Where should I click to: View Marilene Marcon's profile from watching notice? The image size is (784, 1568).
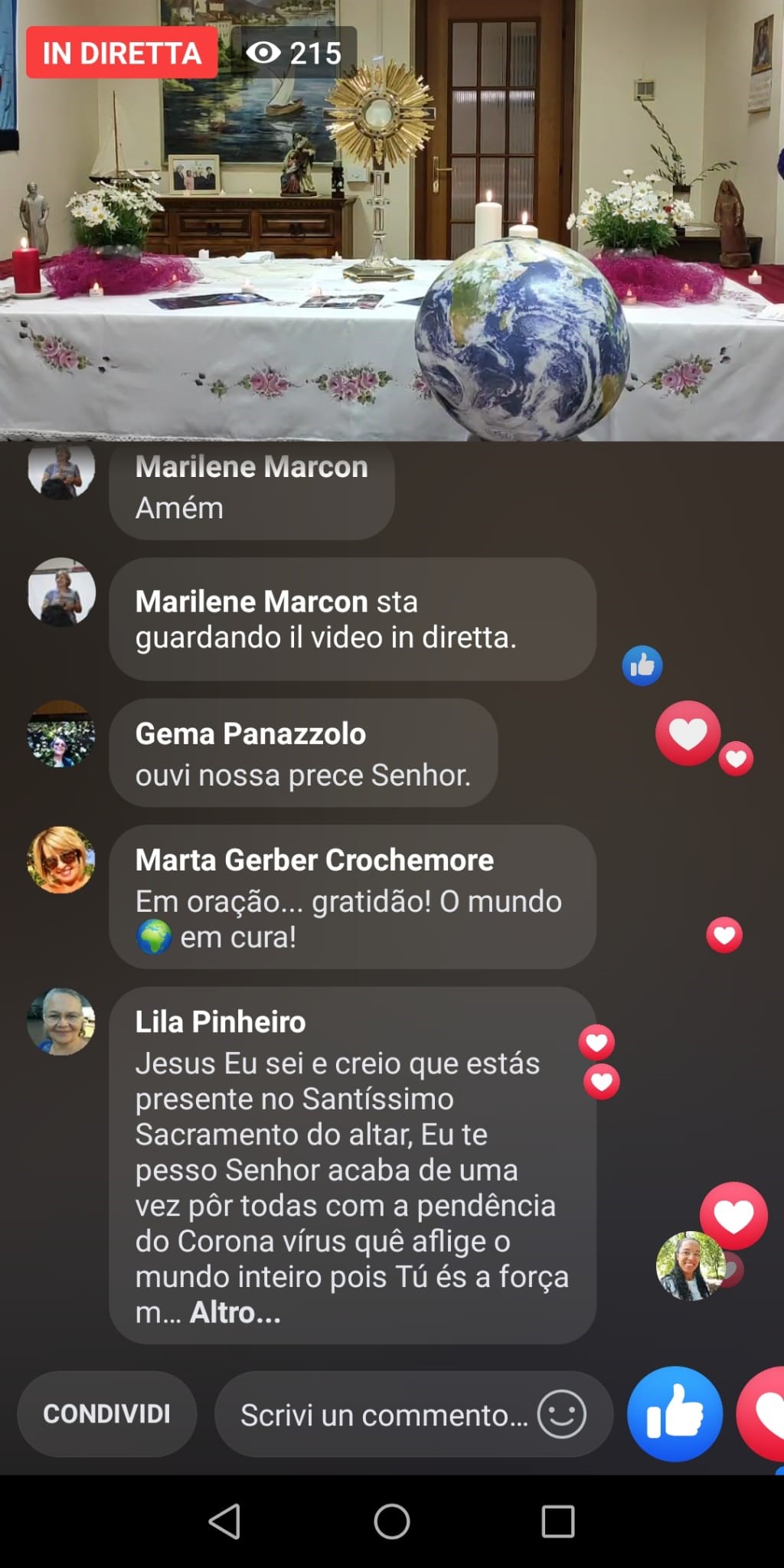[x=61, y=592]
